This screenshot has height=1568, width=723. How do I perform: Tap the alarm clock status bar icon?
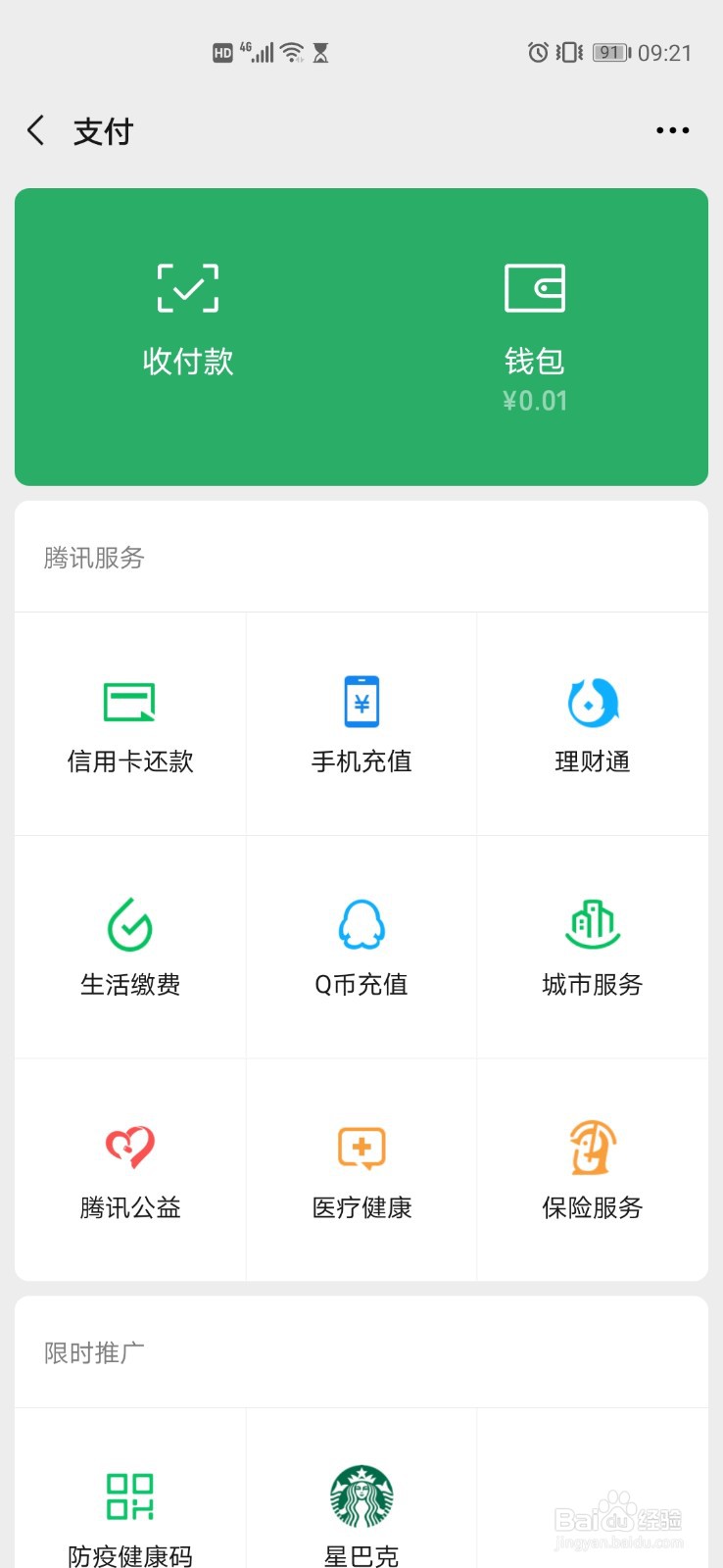coord(538,53)
